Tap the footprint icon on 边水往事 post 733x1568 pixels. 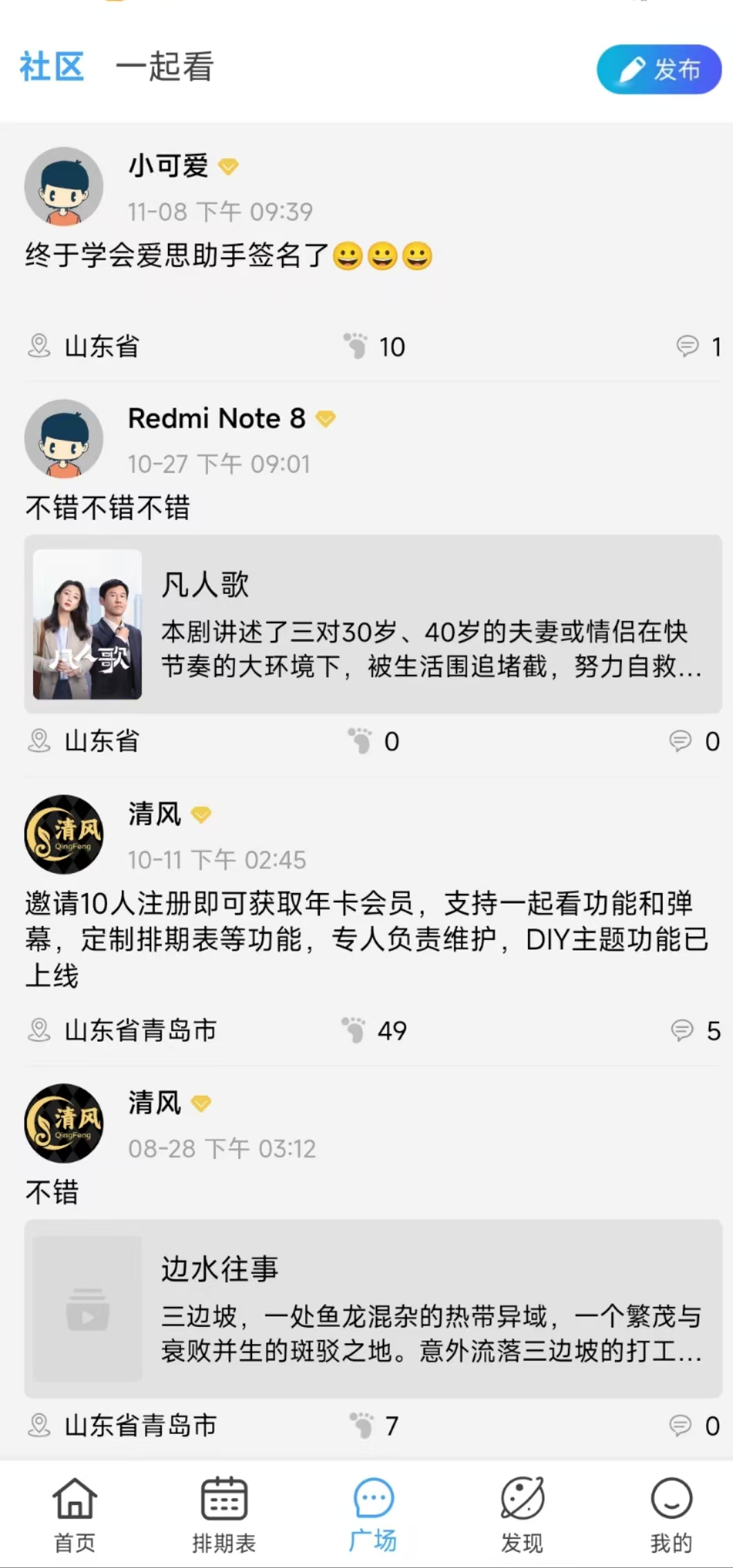(361, 1424)
